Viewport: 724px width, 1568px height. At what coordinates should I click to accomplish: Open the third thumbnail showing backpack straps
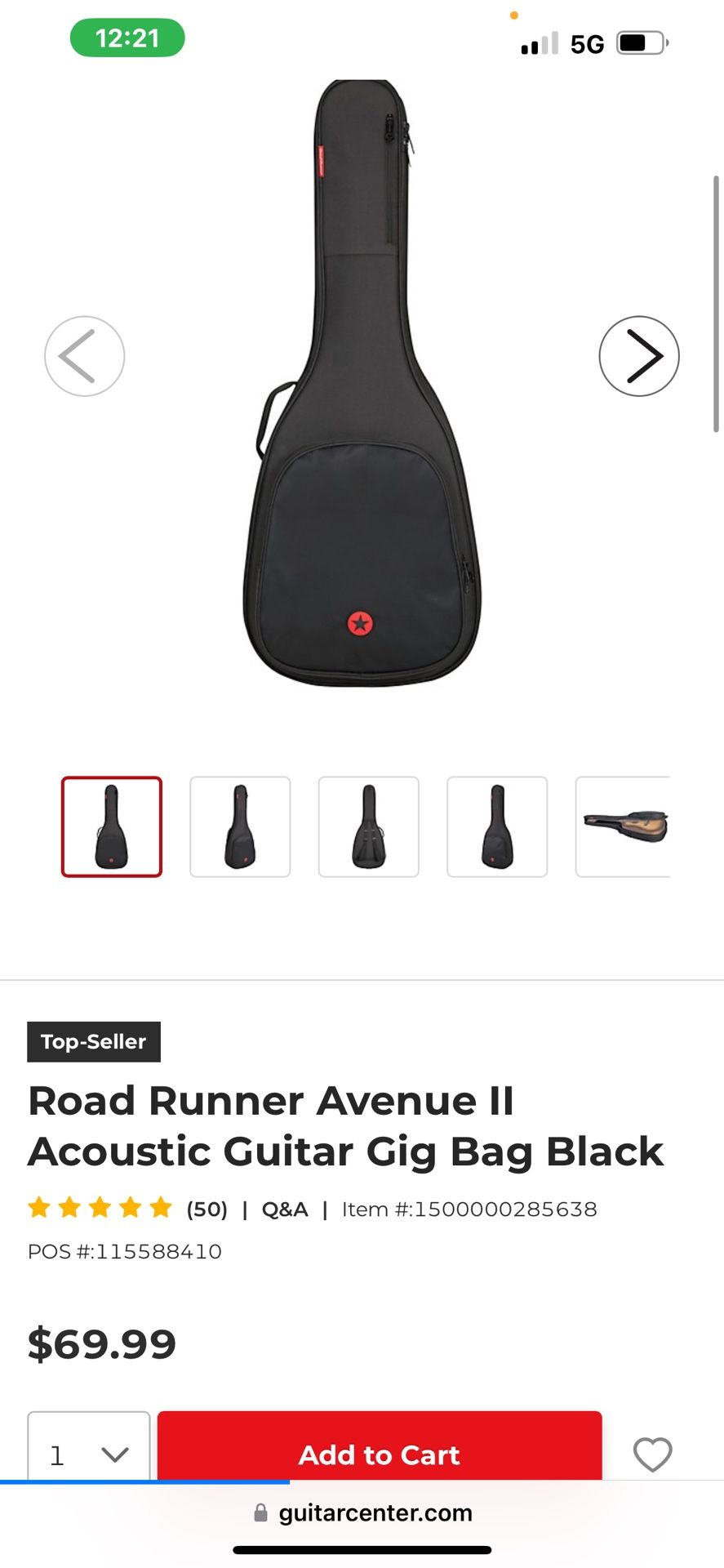point(368,826)
